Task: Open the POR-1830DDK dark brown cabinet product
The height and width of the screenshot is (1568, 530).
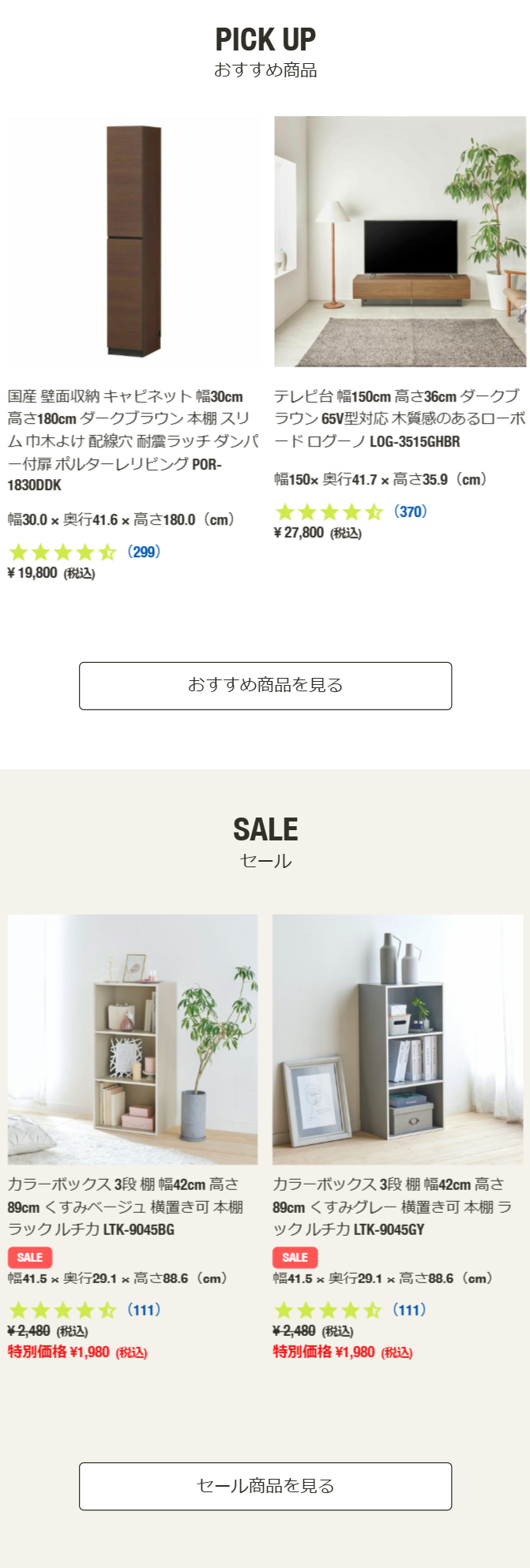Action: click(133, 241)
